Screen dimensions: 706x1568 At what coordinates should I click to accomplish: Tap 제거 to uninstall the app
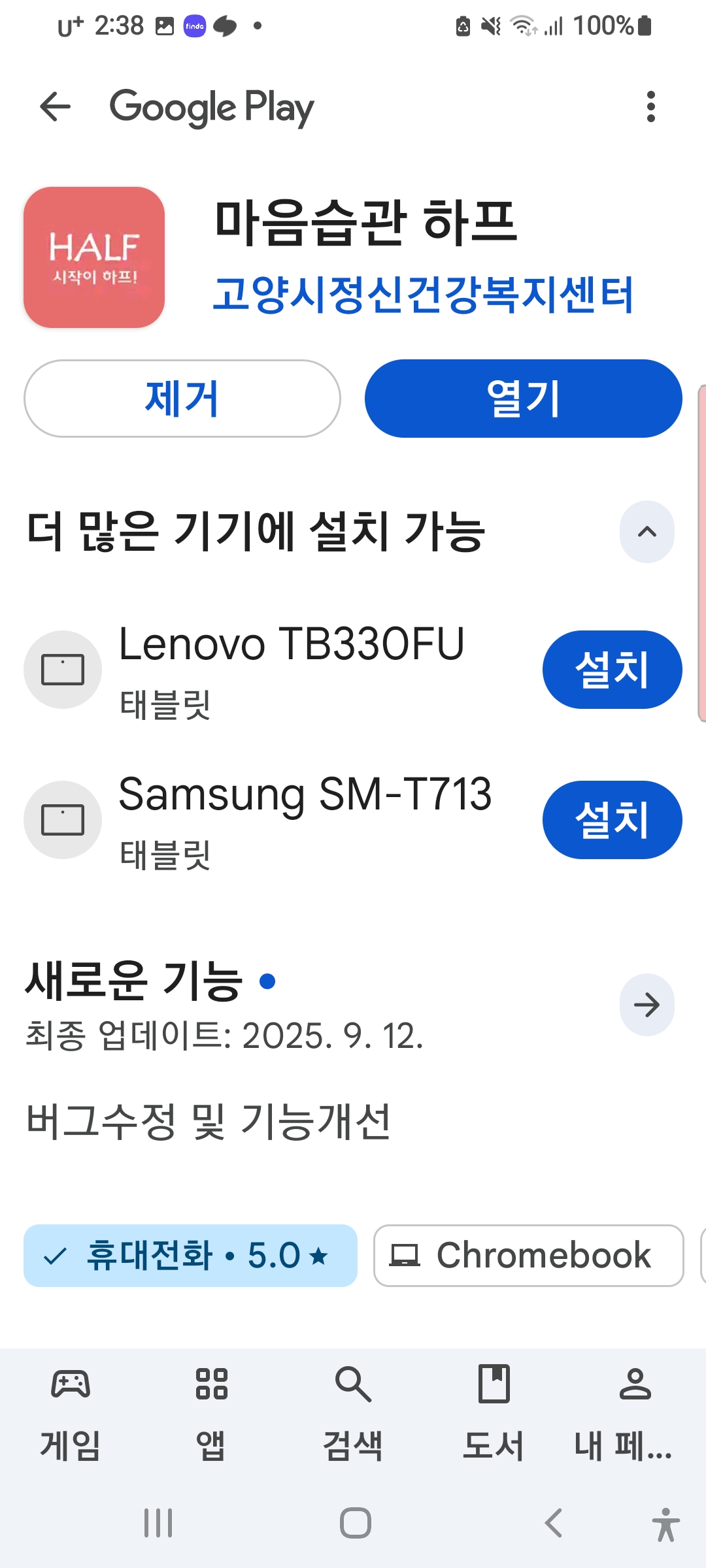point(182,399)
